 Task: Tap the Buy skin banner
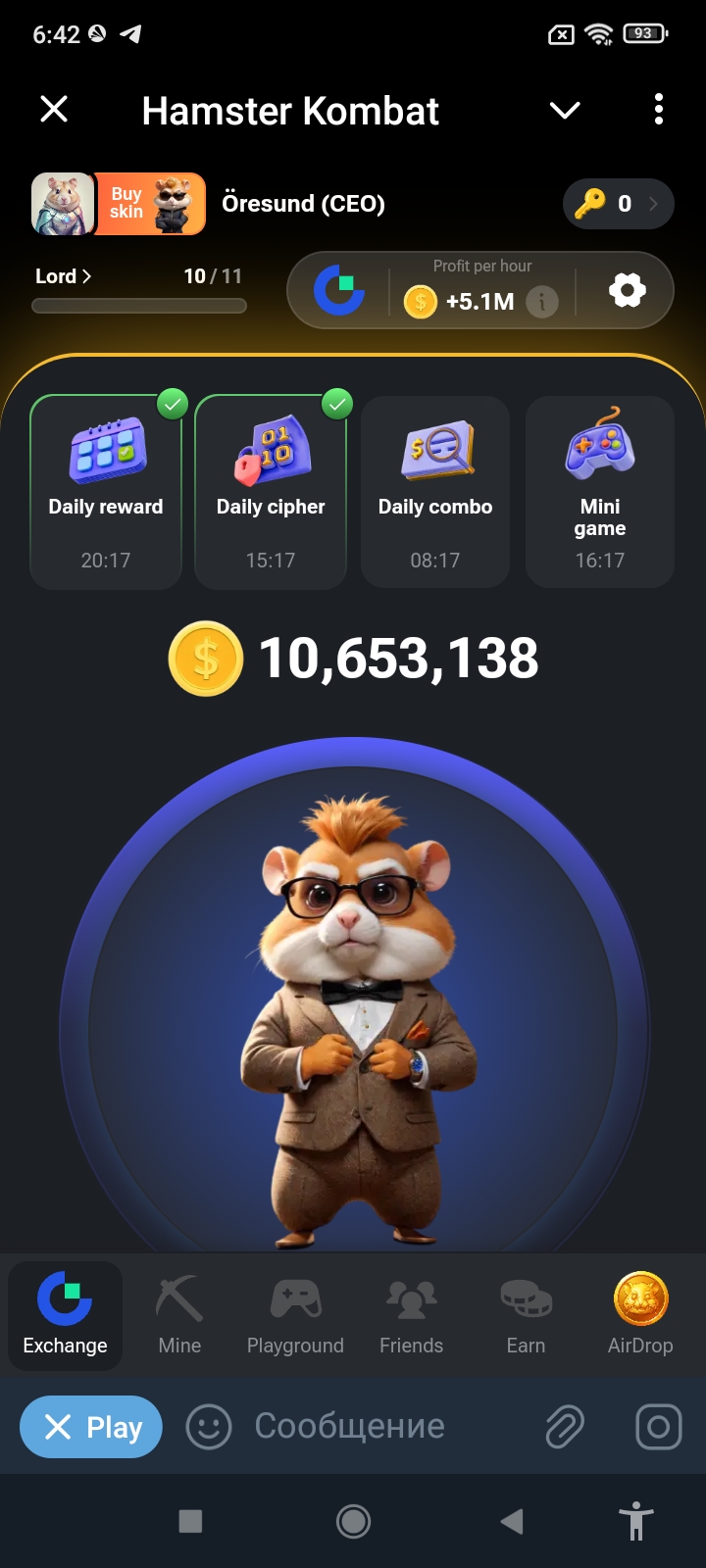click(151, 204)
